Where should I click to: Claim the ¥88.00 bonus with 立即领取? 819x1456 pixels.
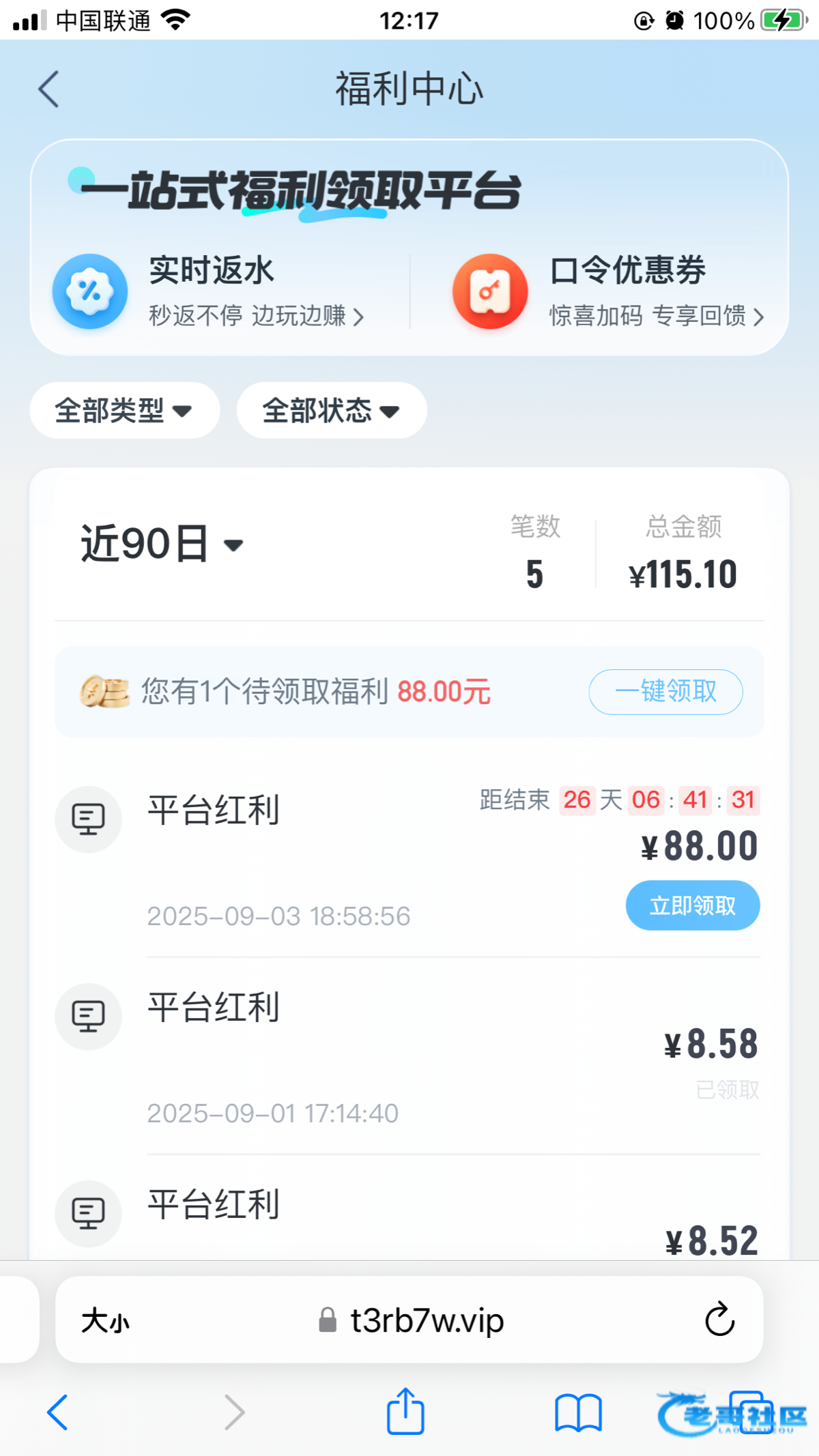(x=692, y=905)
